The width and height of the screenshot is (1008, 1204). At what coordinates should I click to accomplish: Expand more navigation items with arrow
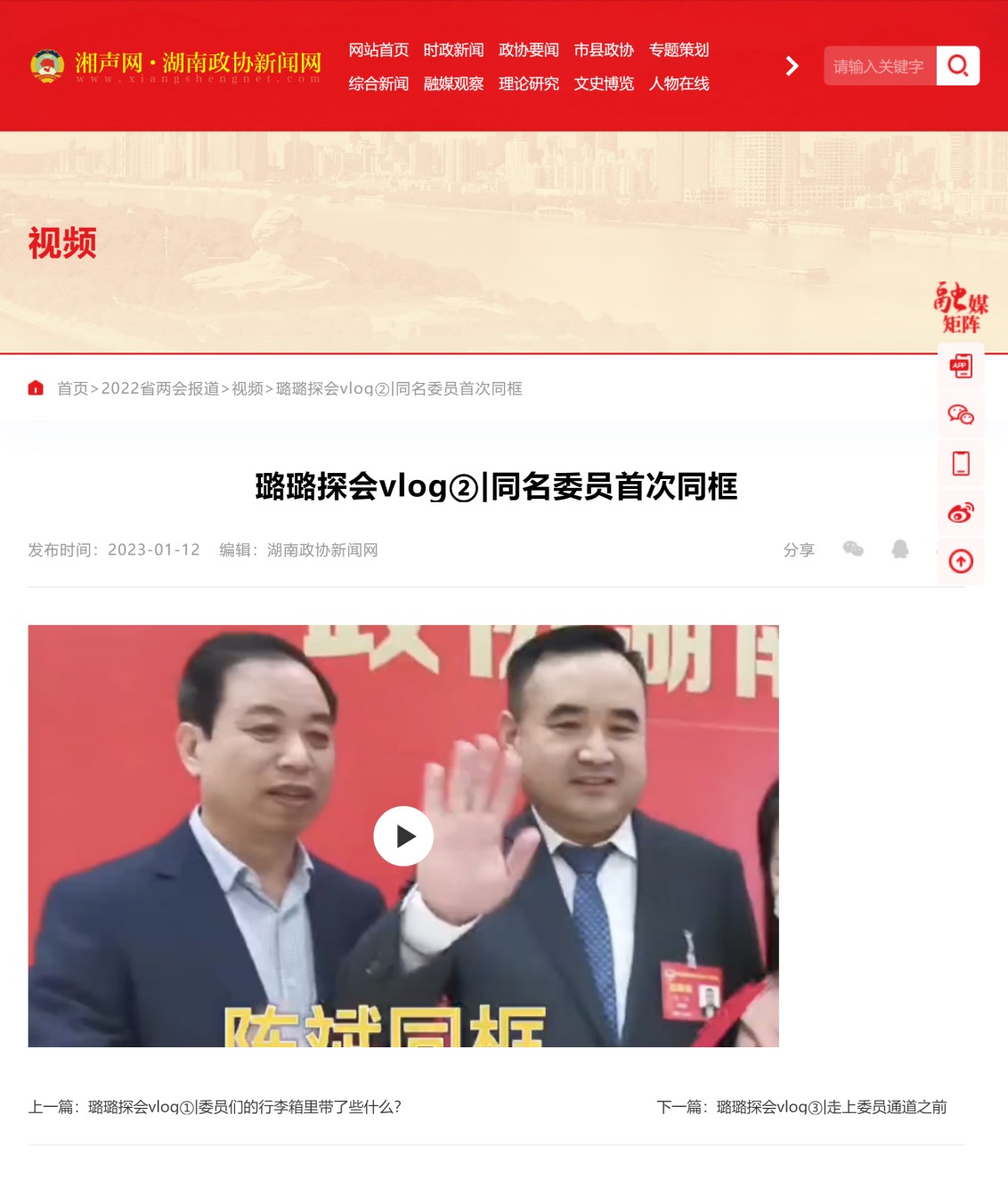click(792, 66)
